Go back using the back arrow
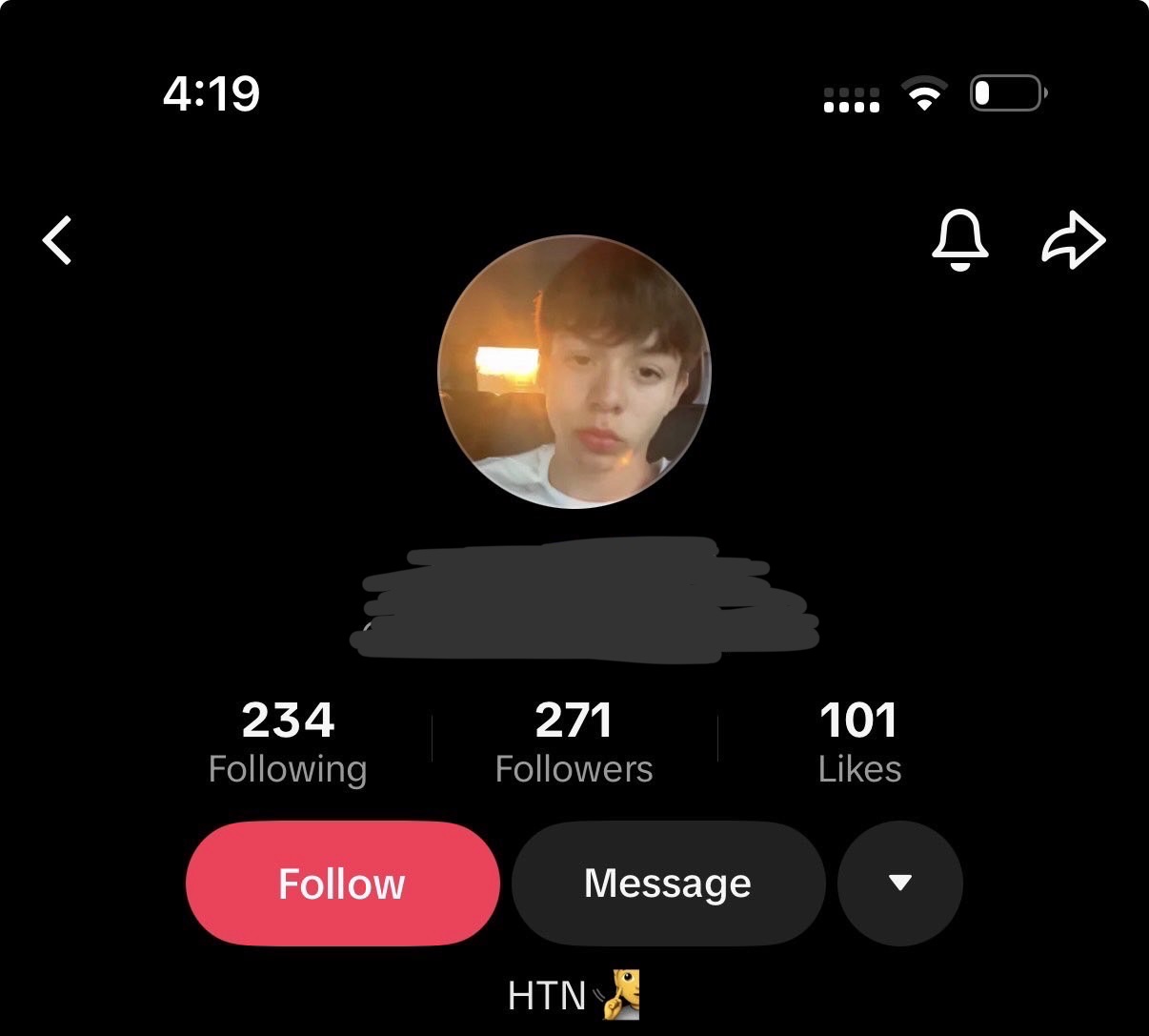The width and height of the screenshot is (1149, 1036). coord(57,240)
